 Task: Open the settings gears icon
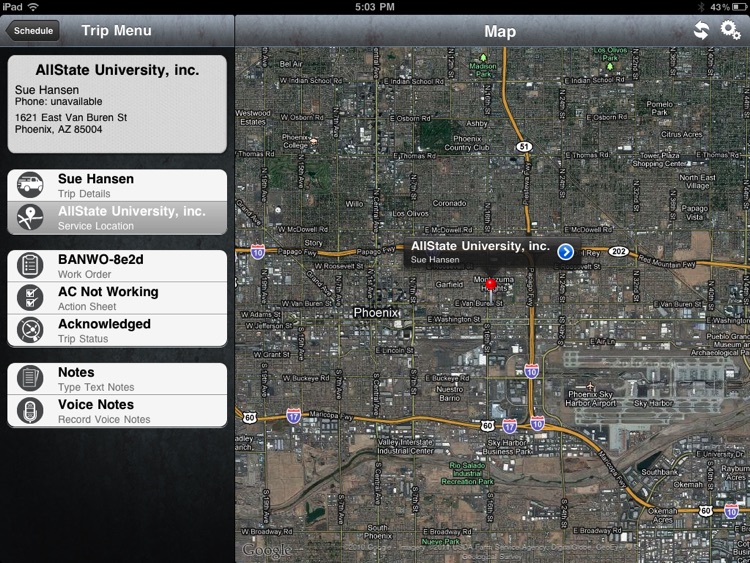[731, 31]
